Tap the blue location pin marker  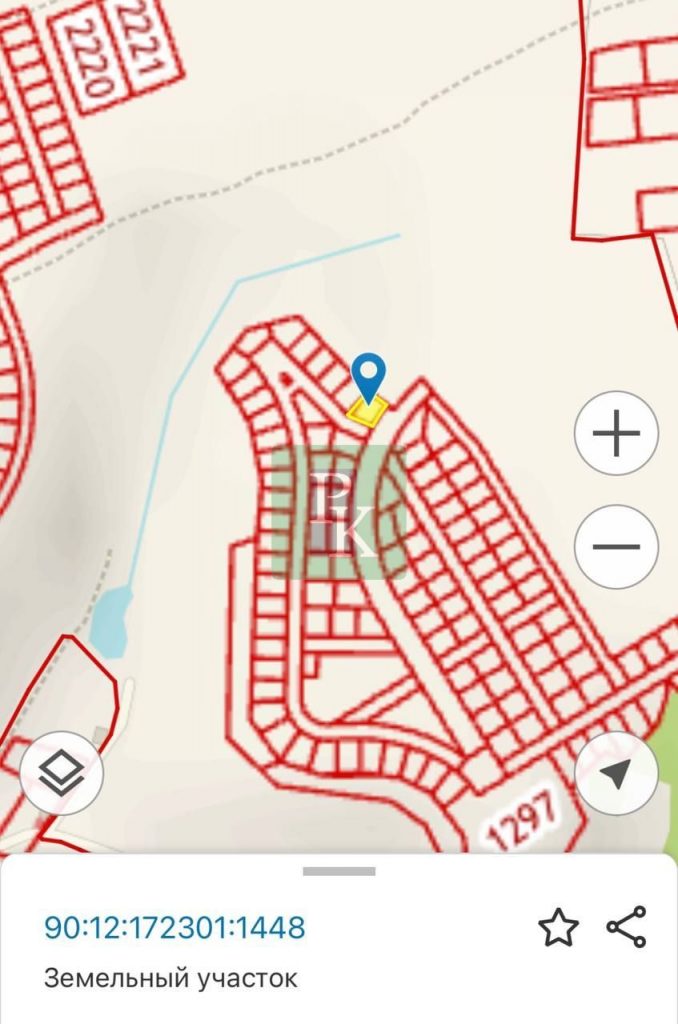point(370,378)
